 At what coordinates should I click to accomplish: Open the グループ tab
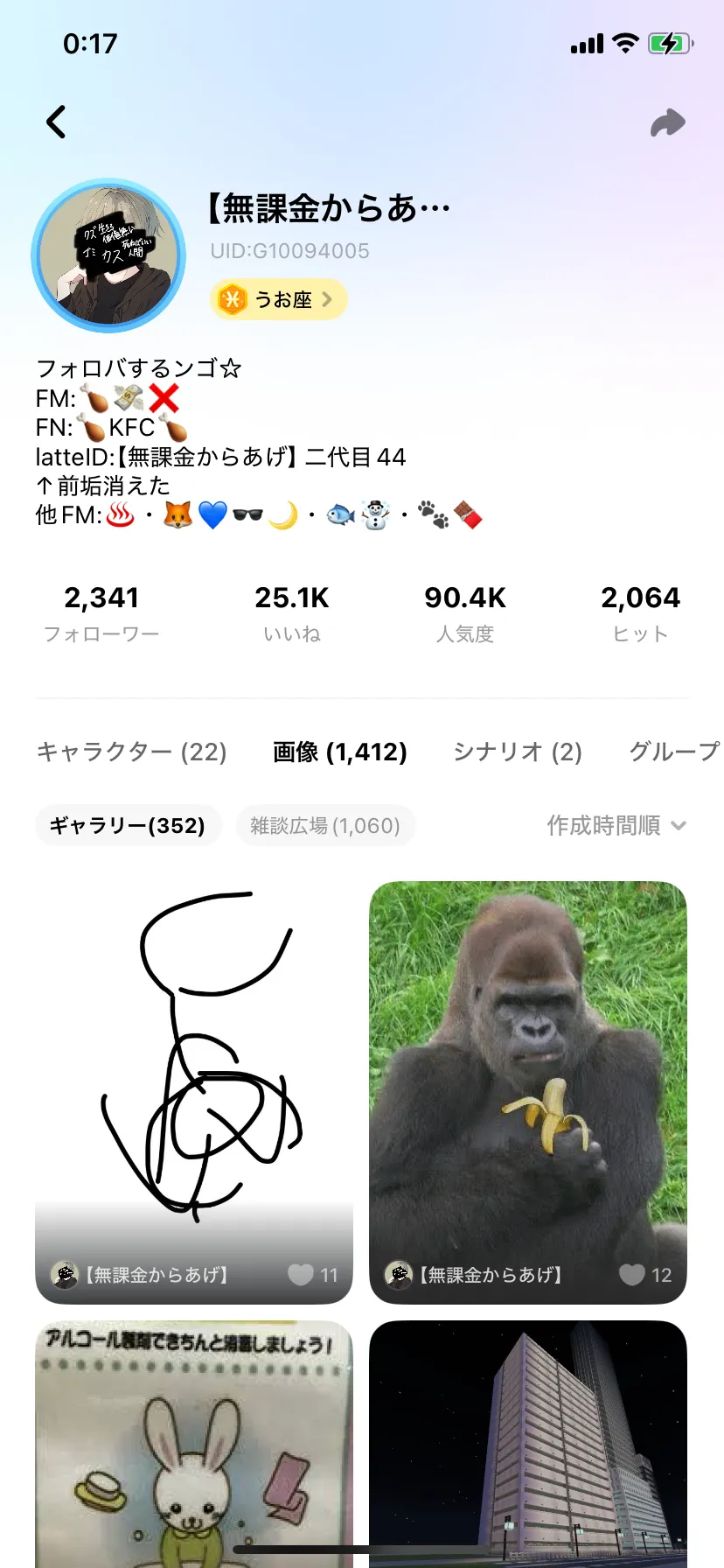point(673,752)
